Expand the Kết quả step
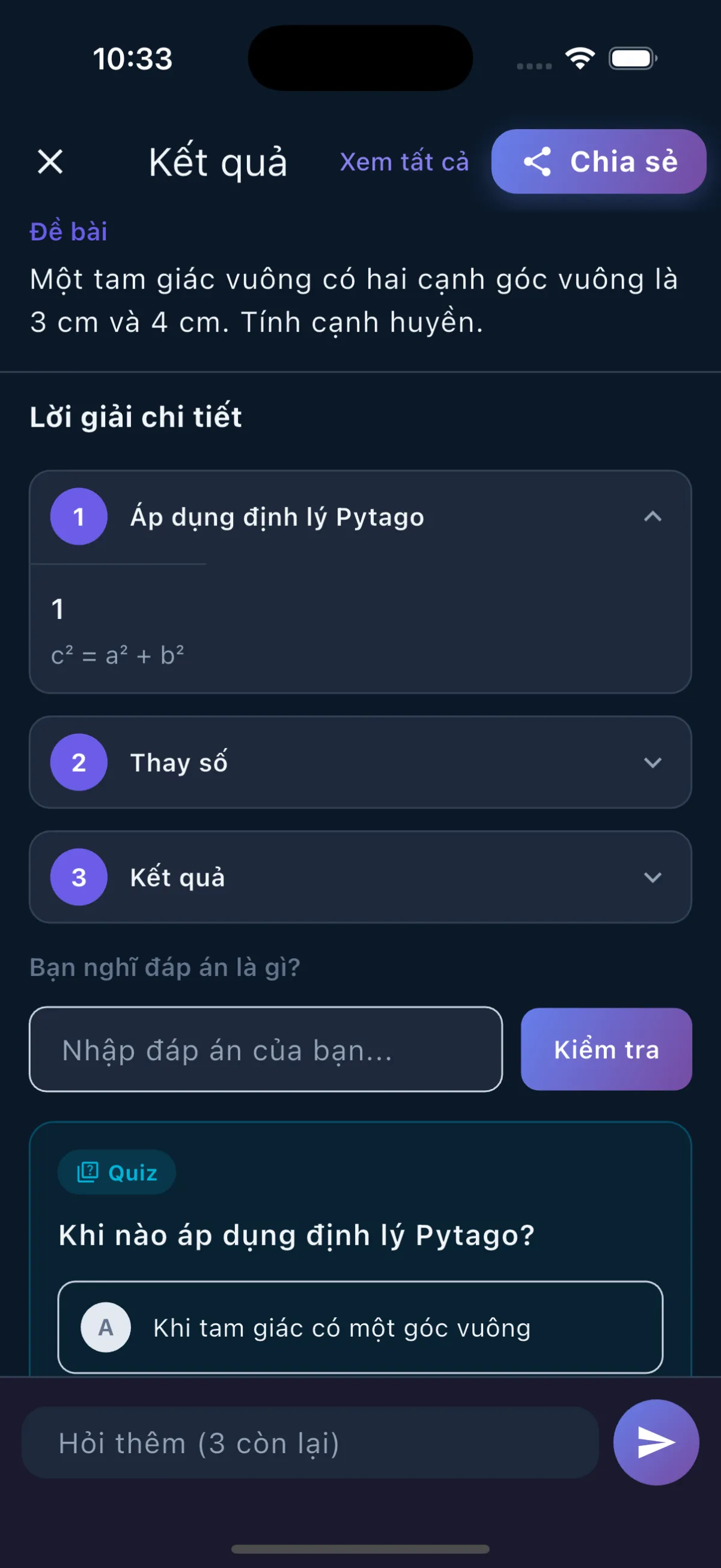Image resolution: width=721 pixels, height=1568 pixels. click(654, 876)
